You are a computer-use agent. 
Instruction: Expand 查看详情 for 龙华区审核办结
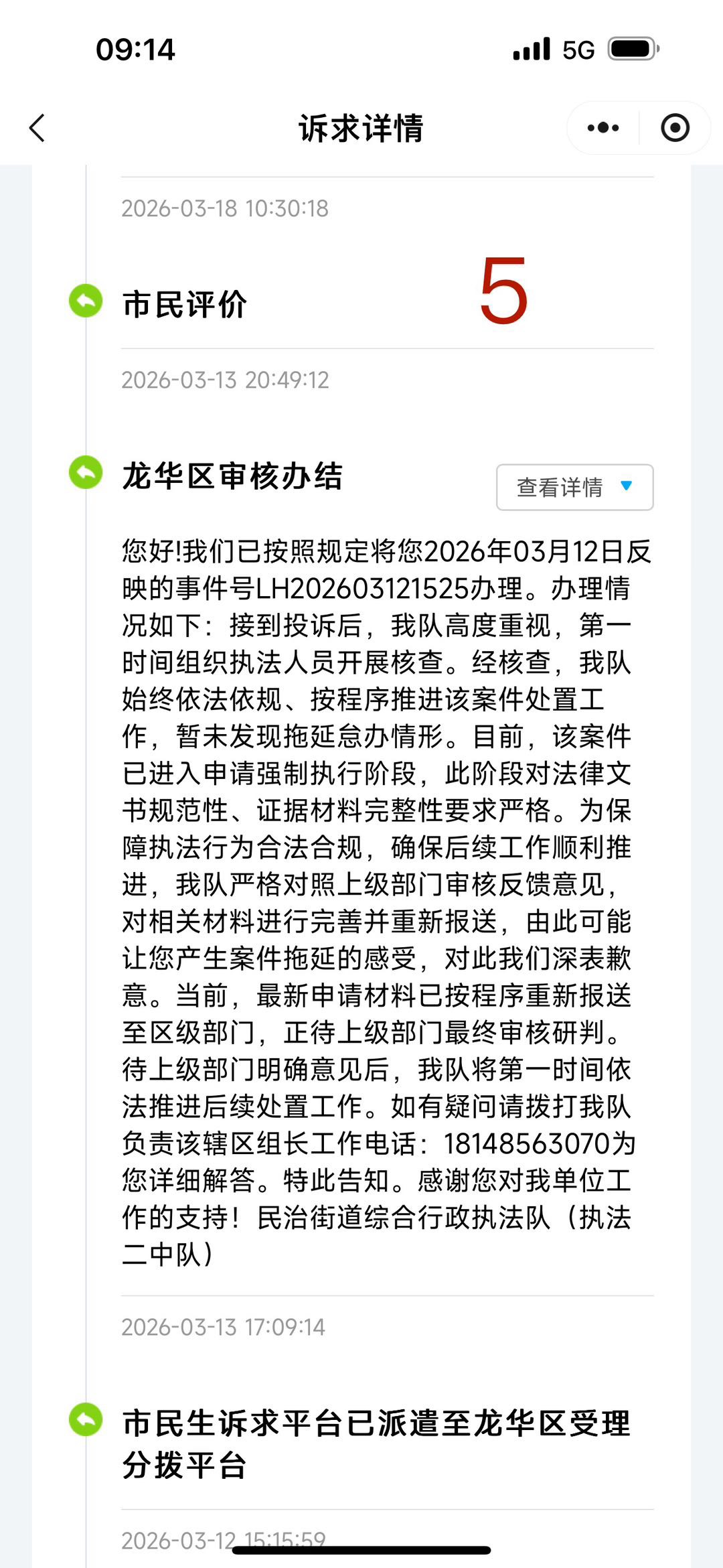[x=574, y=487]
